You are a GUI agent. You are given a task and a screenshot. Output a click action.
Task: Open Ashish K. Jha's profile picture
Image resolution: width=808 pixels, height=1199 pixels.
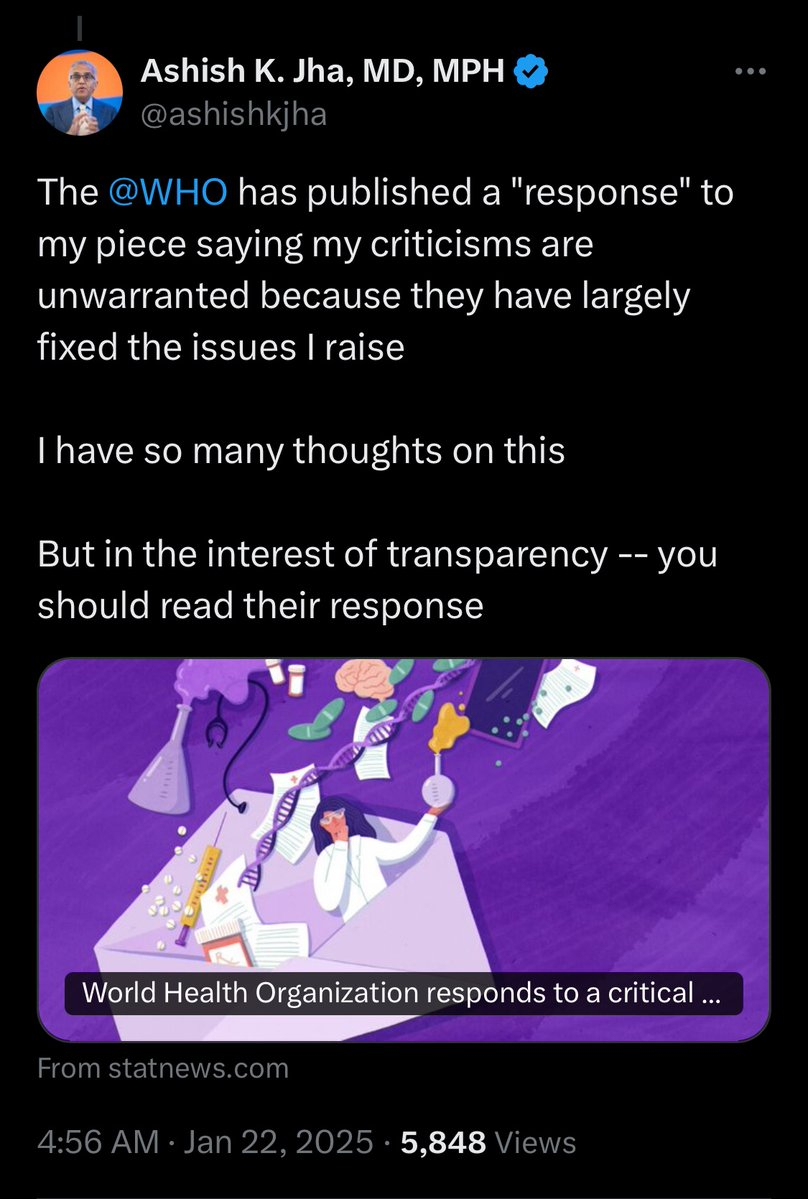pos(80,92)
